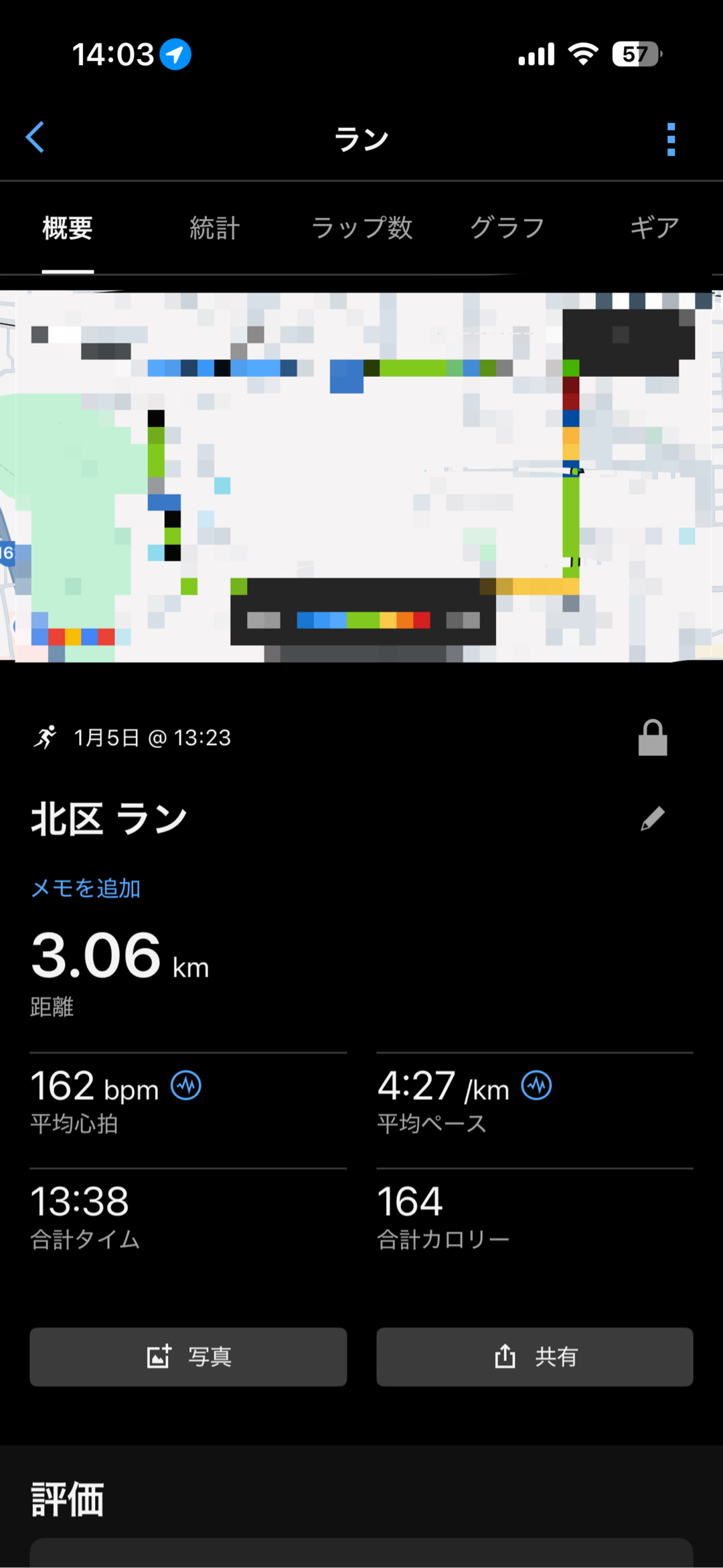This screenshot has width=723, height=1568.
Task: Open pace info icon beside 4:27 /km
Action: pos(537,1085)
